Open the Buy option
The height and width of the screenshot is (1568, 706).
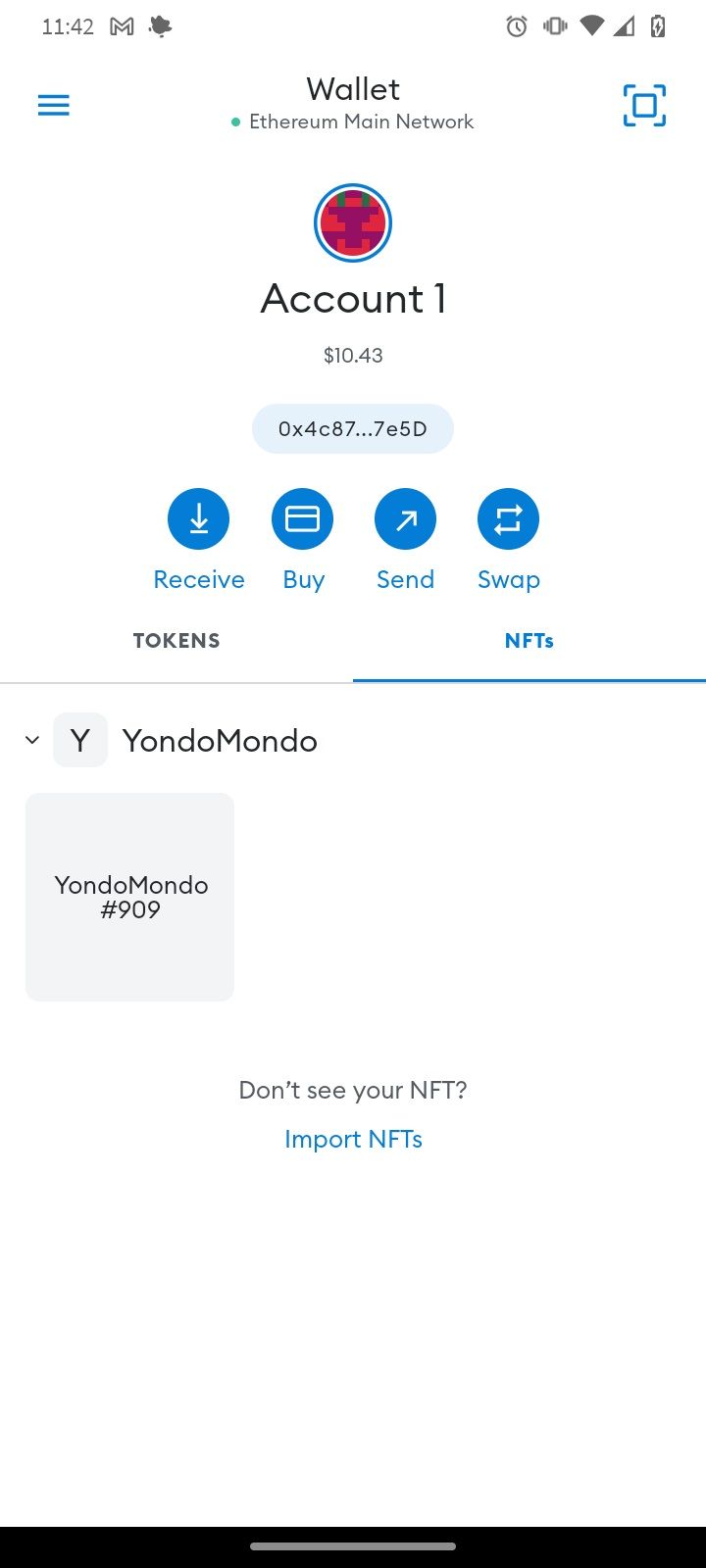(x=302, y=519)
